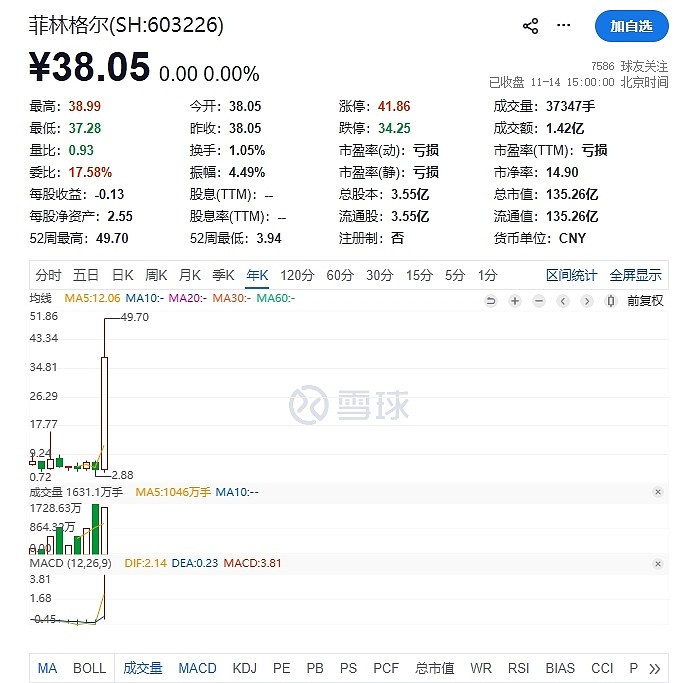Open 区间统计 range statistics
The image size is (684, 683).
(571, 275)
